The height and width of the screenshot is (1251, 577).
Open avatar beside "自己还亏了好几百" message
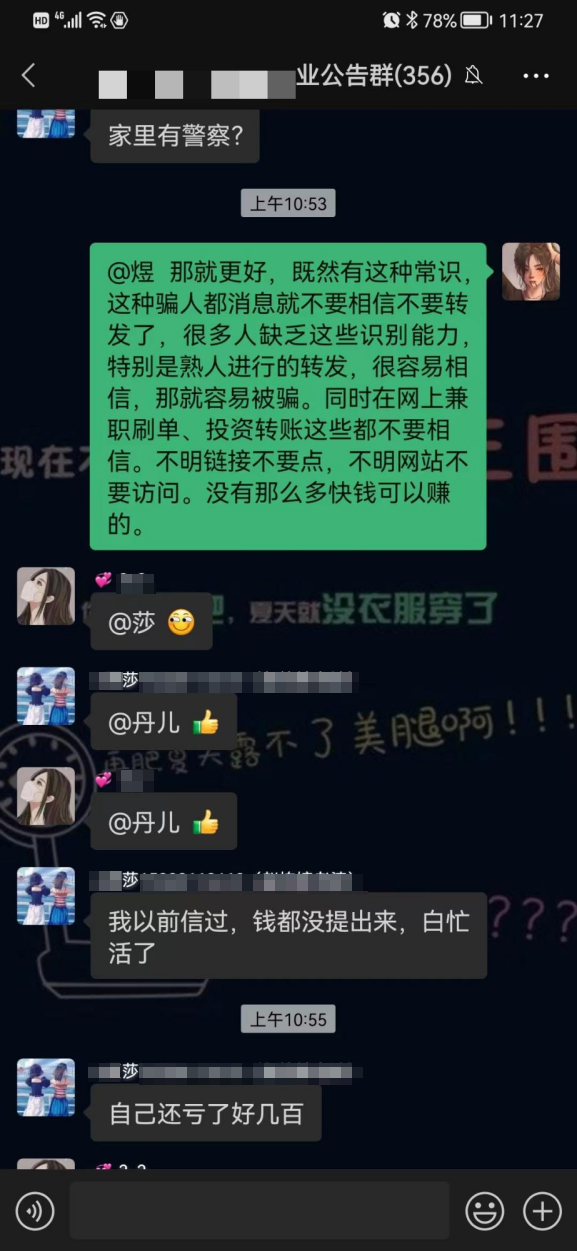click(x=46, y=1087)
